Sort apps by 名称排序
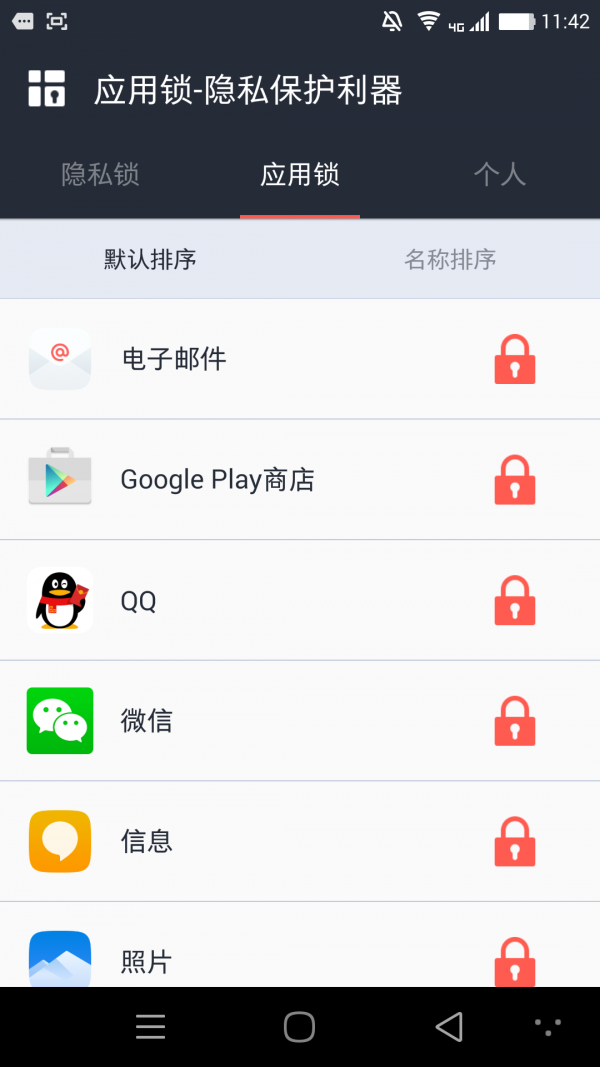The height and width of the screenshot is (1067, 600). 450,259
